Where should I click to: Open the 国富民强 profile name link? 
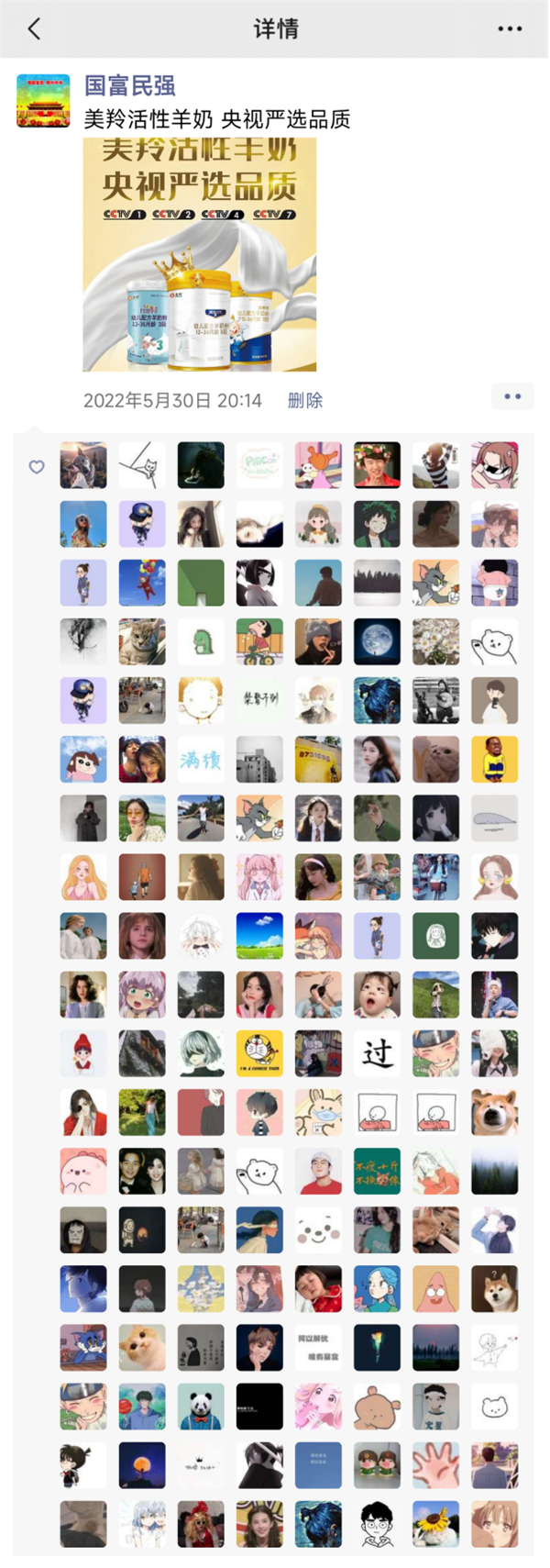tap(129, 85)
